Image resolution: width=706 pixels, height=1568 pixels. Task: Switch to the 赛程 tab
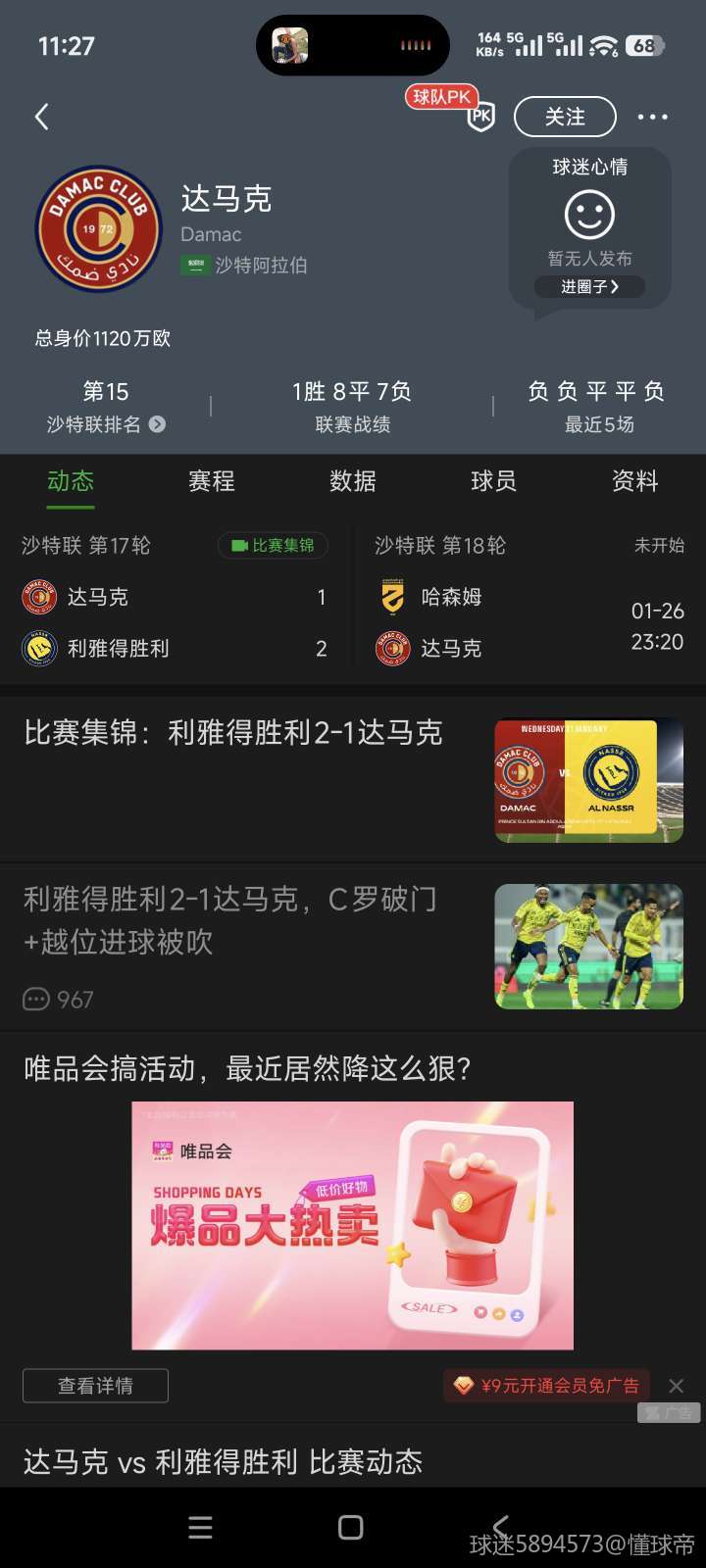tap(212, 481)
